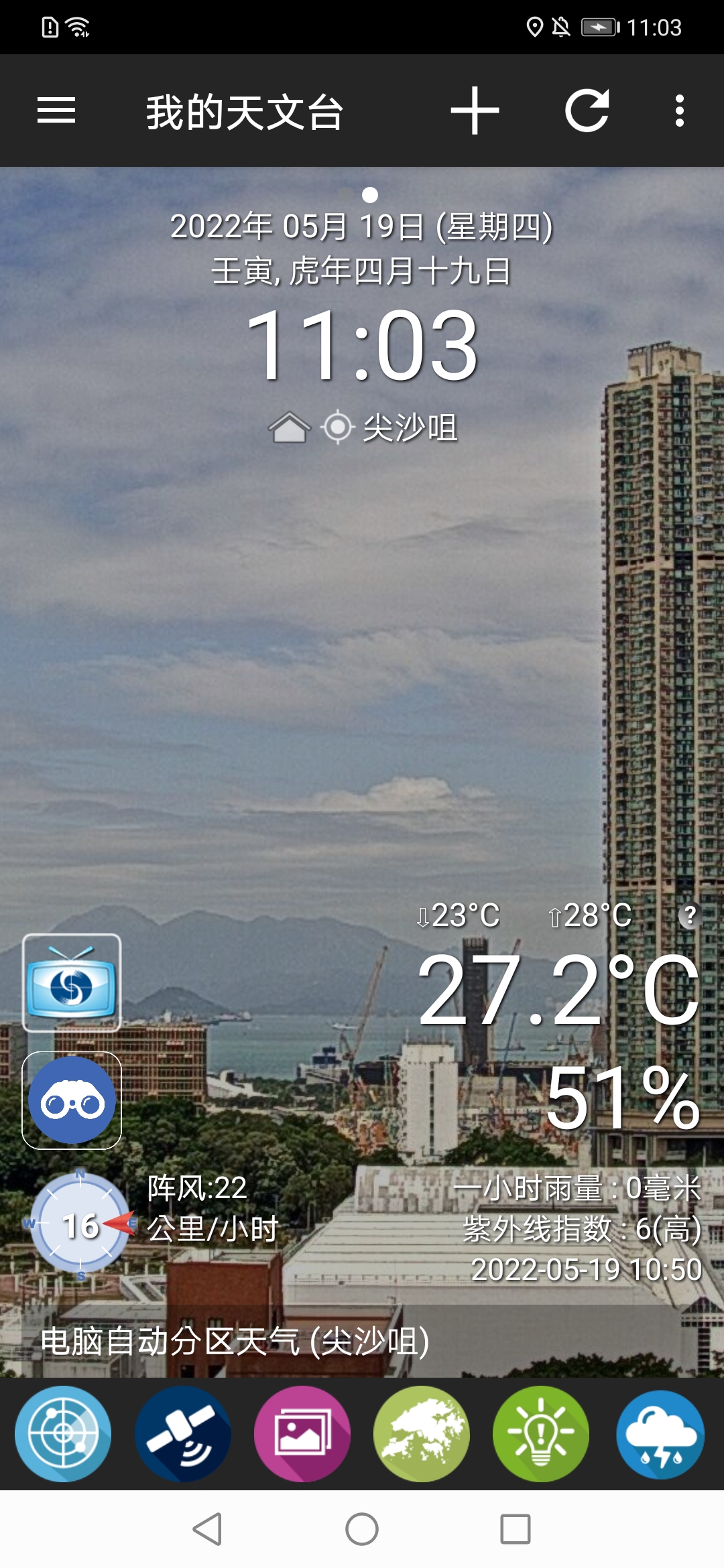Open the satellite imagery shortcut
Image resolution: width=724 pixels, height=1568 pixels.
point(182,1434)
